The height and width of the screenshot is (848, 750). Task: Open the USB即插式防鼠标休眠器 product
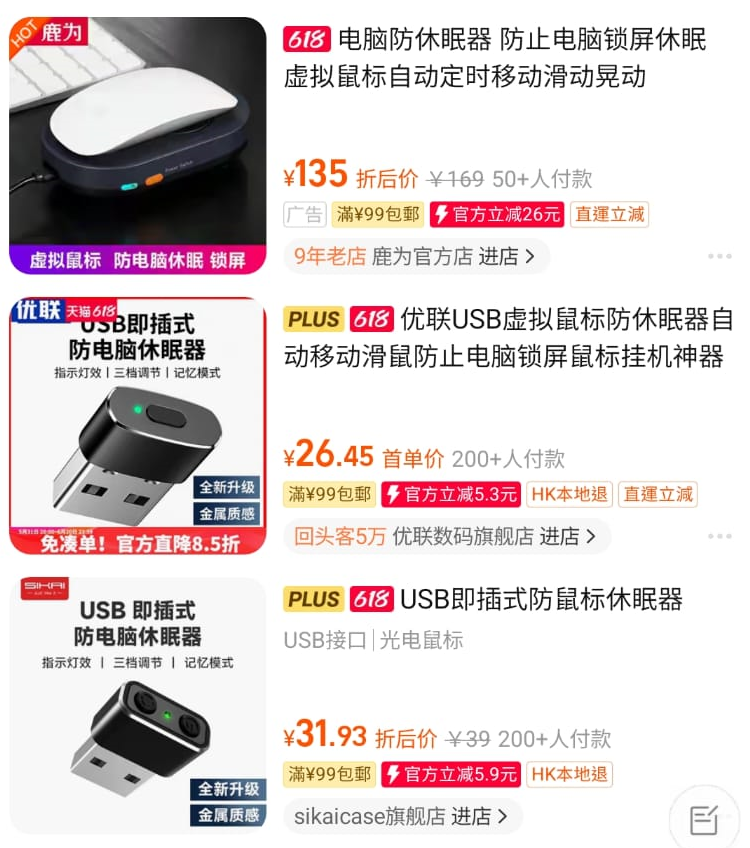pos(540,599)
